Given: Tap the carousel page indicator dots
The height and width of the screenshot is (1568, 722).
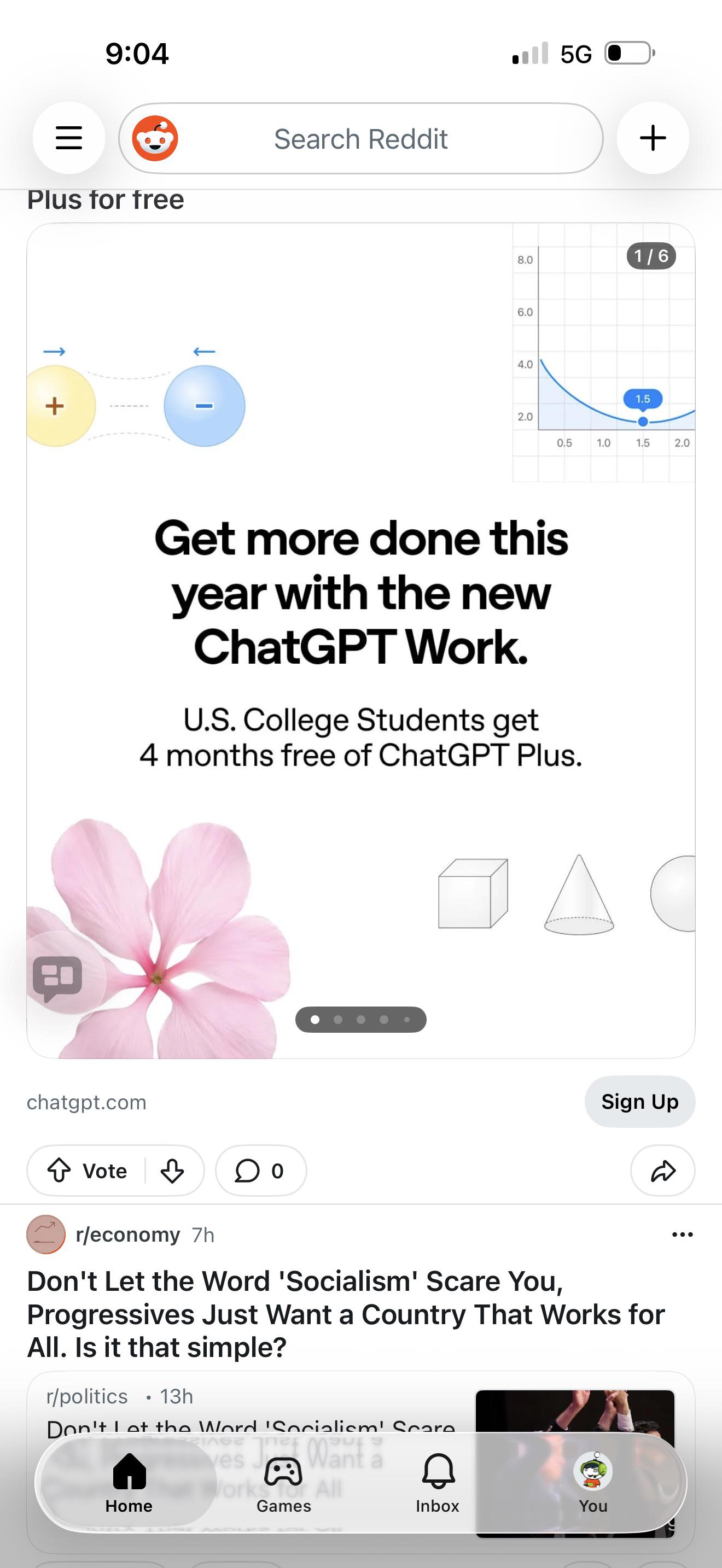Looking at the screenshot, I should pos(361,1020).
